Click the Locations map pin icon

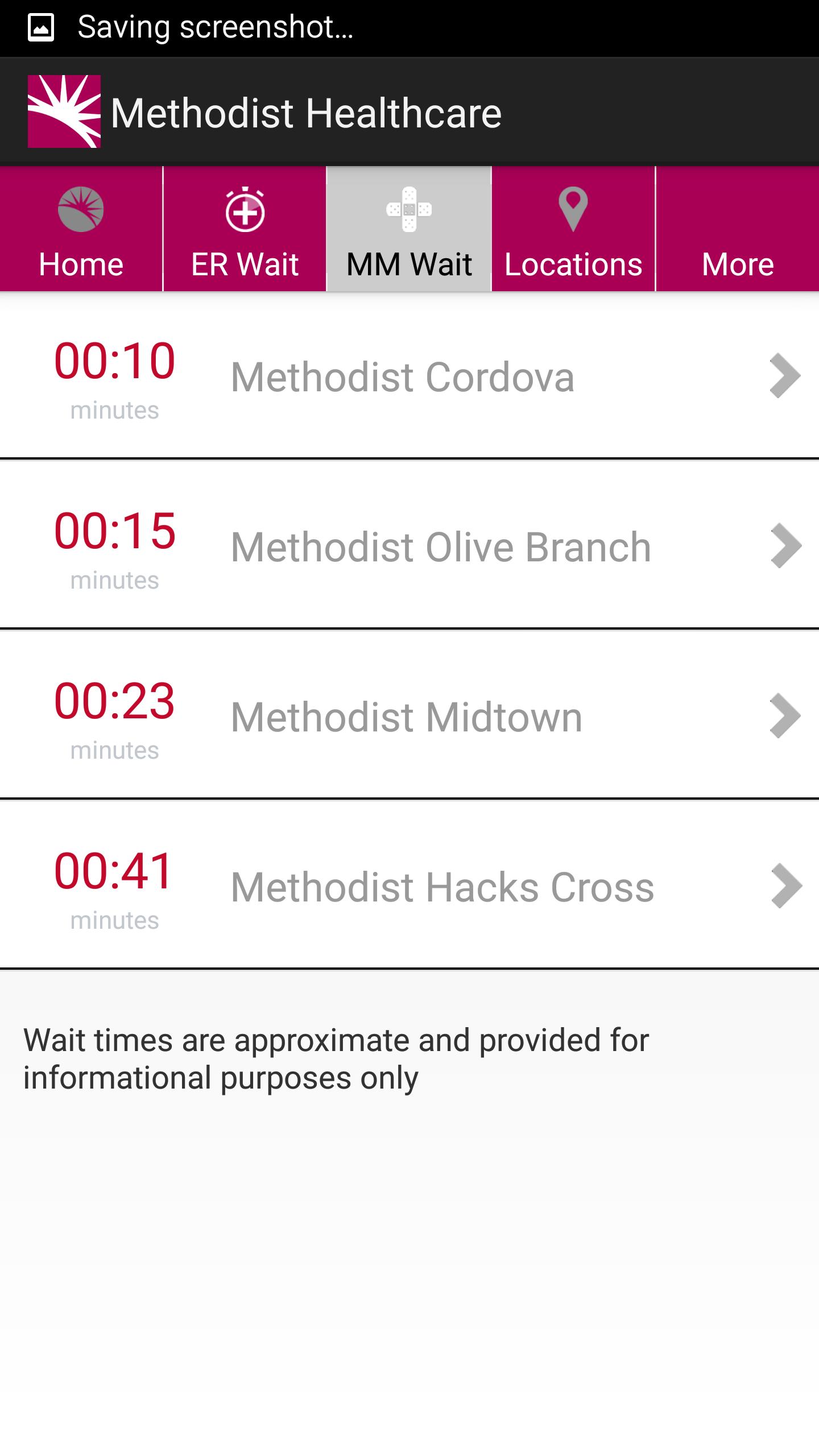572,209
